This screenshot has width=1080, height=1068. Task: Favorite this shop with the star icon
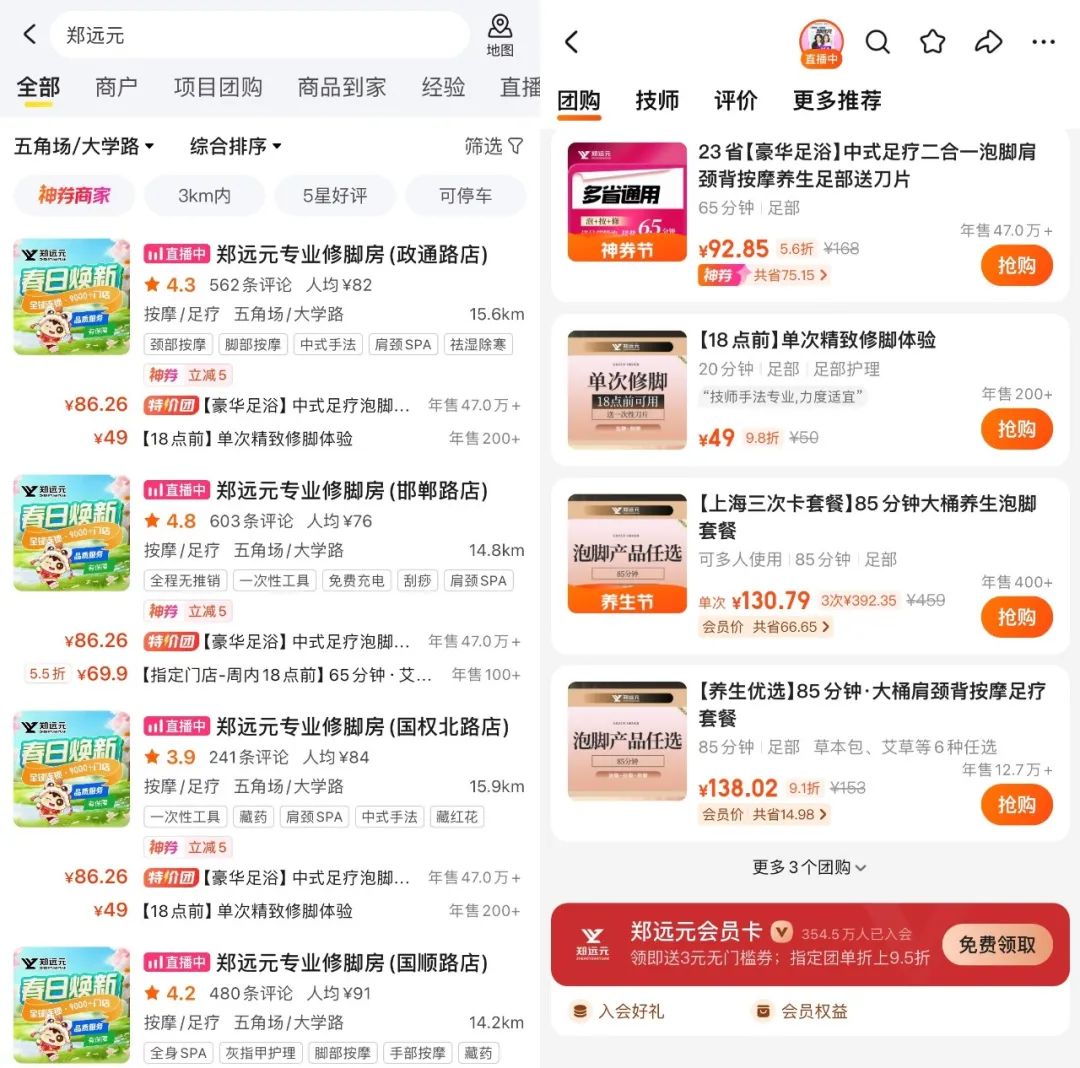932,41
